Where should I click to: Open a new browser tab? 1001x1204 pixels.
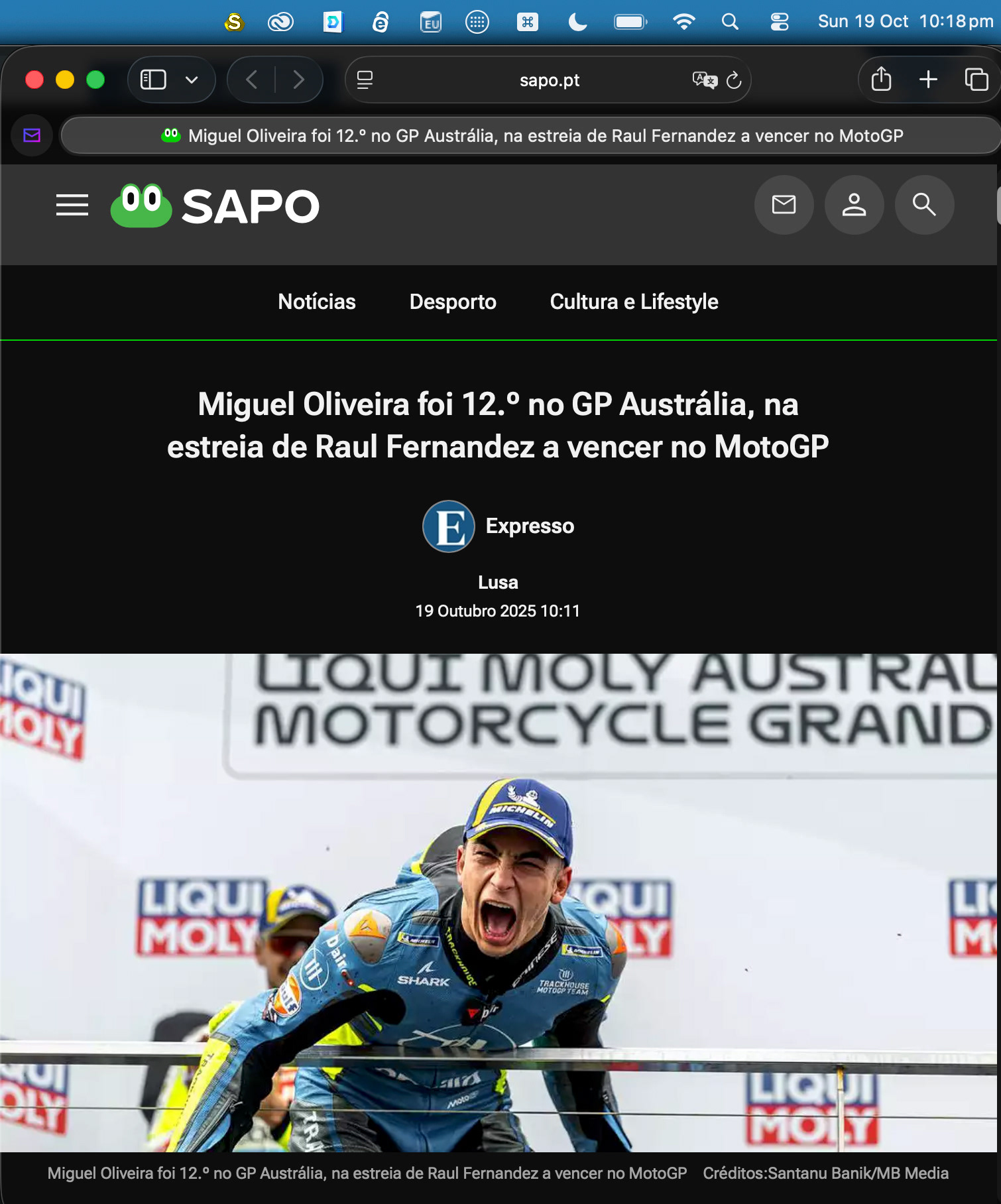(x=928, y=80)
